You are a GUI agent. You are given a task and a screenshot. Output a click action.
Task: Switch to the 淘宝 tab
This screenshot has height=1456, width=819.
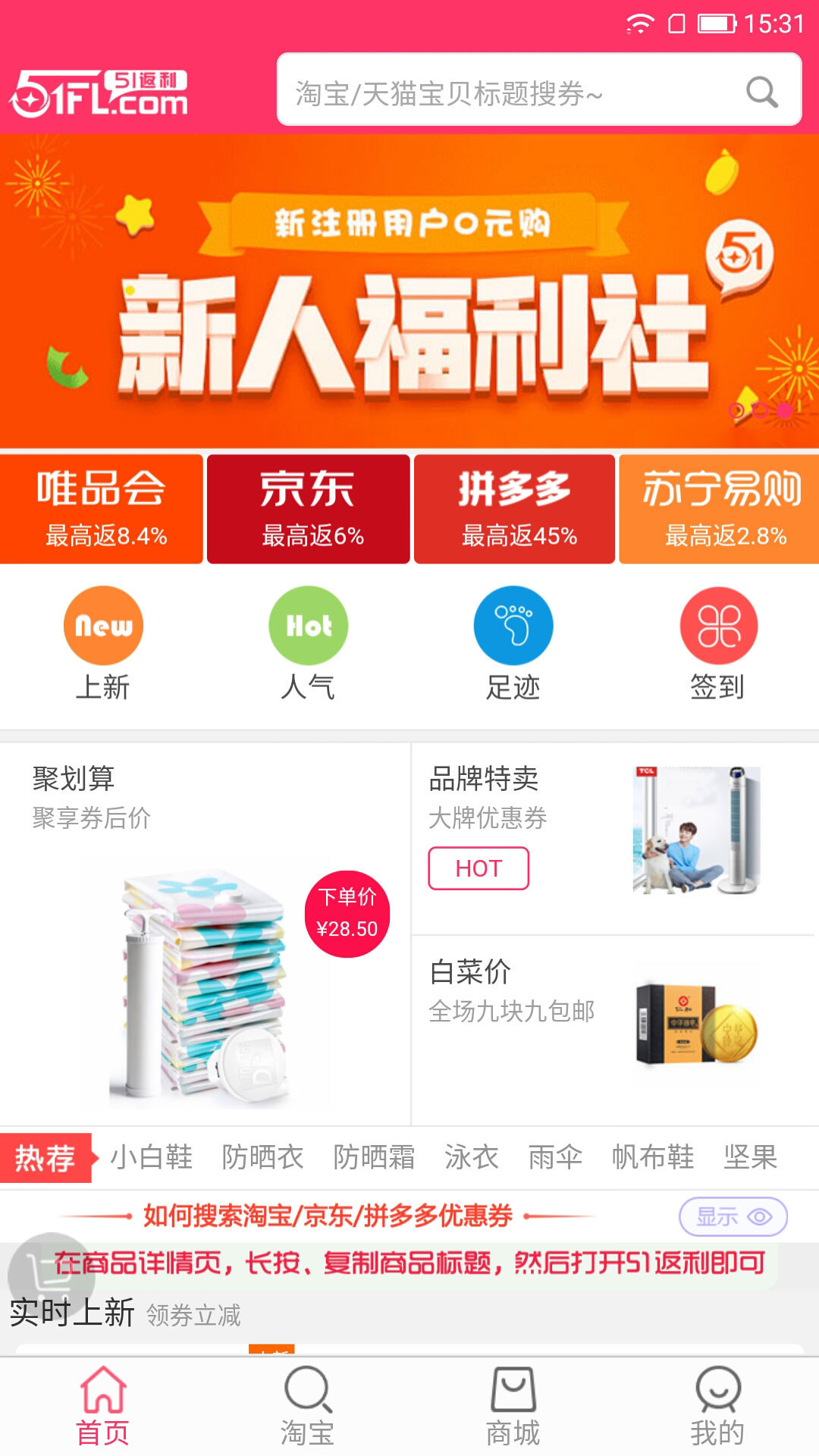pyautogui.click(x=308, y=1407)
